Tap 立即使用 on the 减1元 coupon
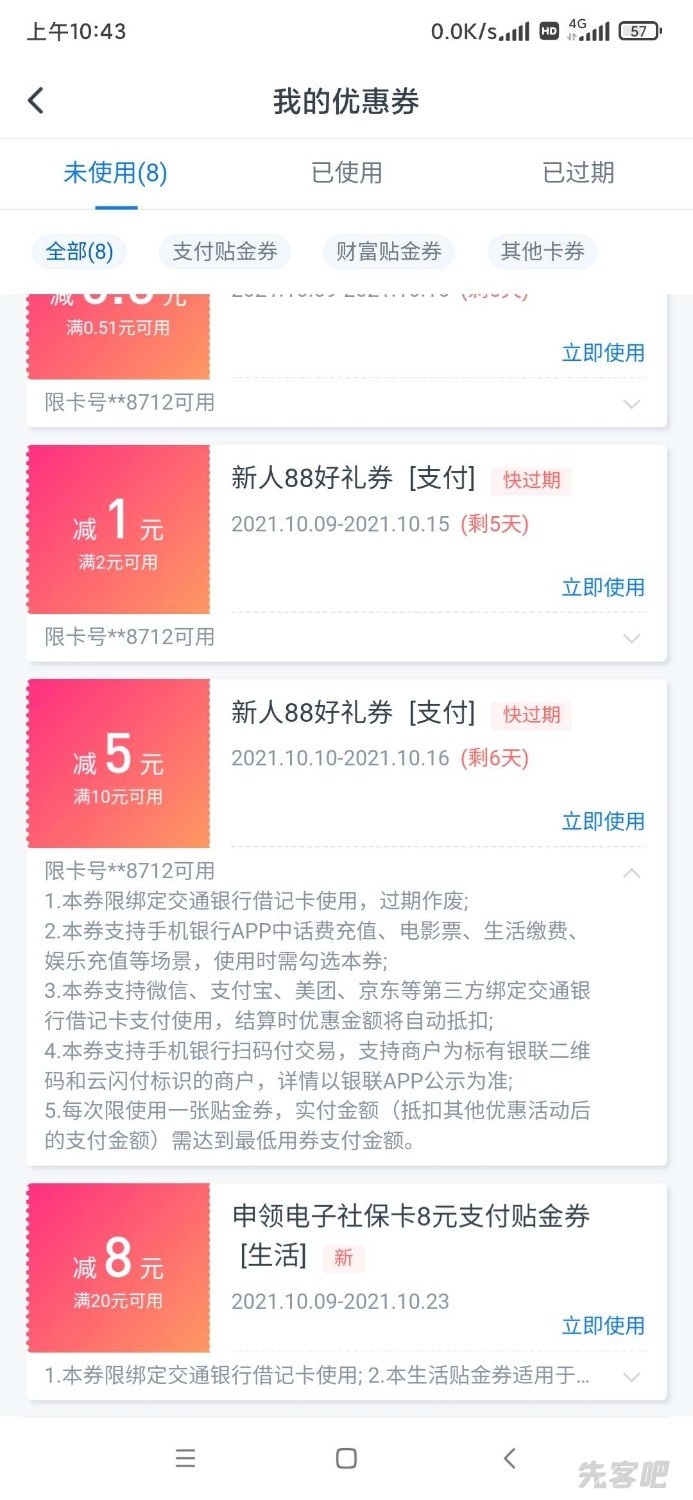This screenshot has width=693, height=1500. [x=603, y=587]
